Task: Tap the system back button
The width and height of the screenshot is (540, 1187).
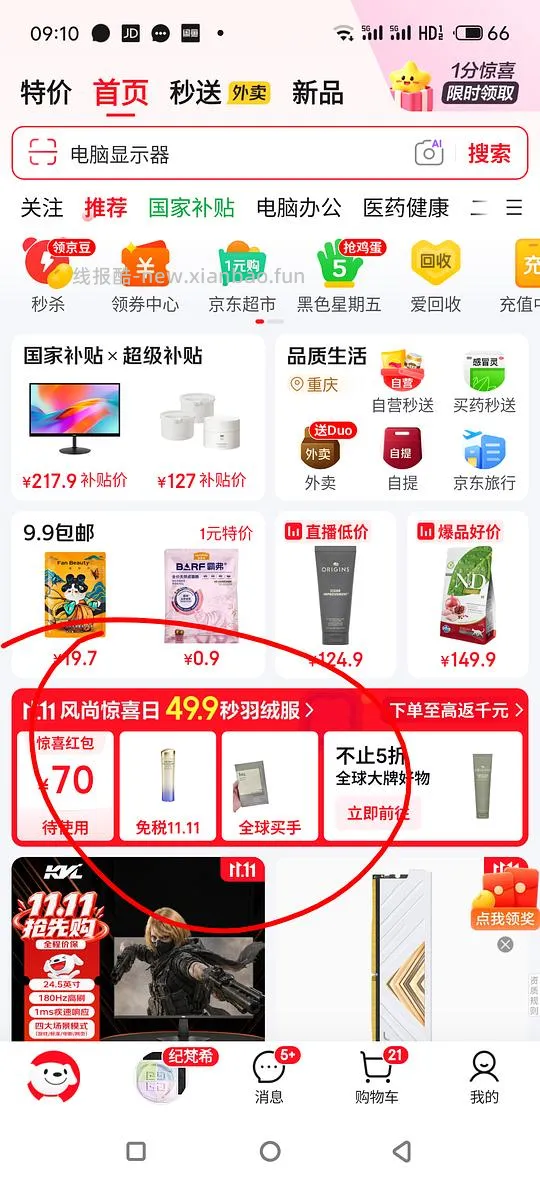Action: tap(403, 1151)
